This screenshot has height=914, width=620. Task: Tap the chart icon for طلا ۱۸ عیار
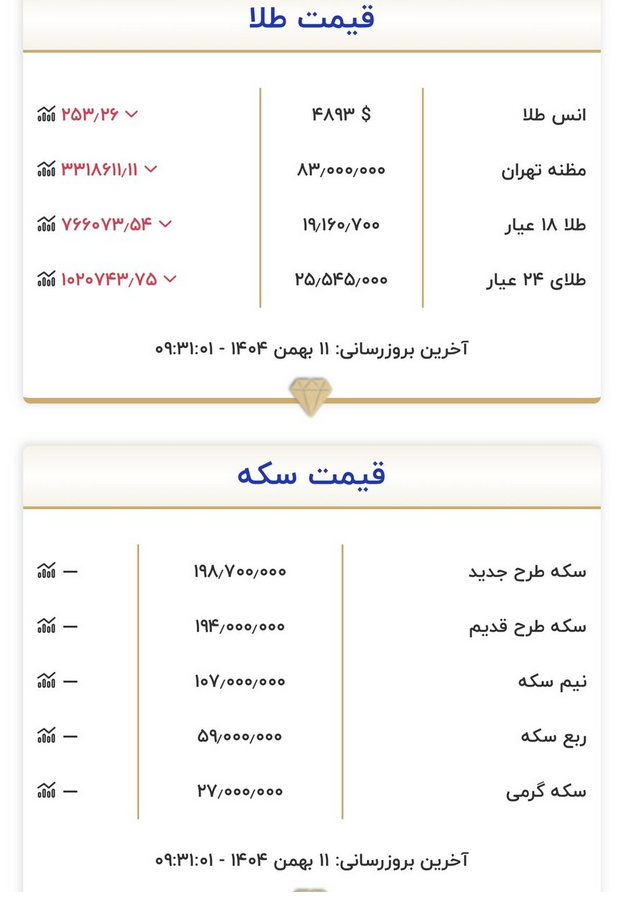(46, 224)
